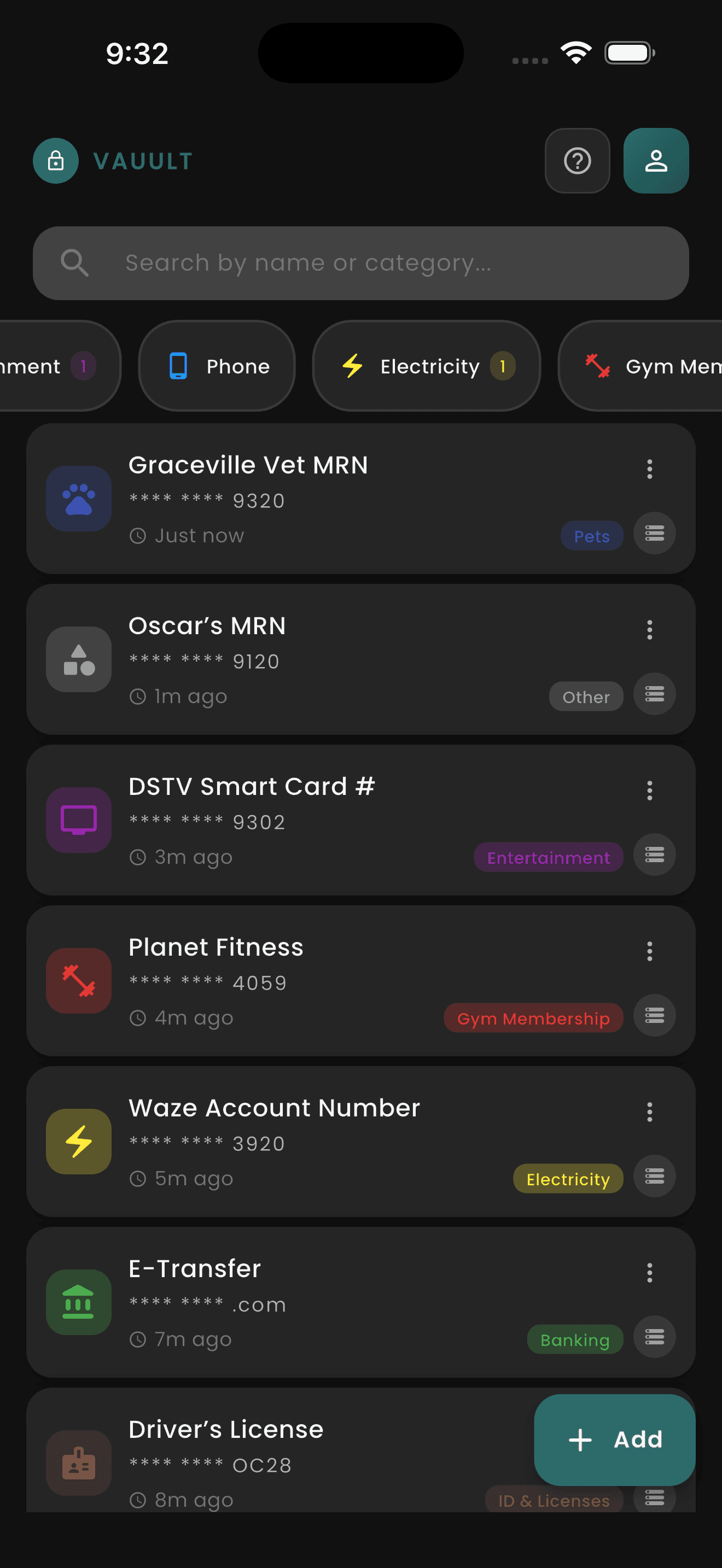Select the Phone category filter
The width and height of the screenshot is (722, 1568).
point(217,366)
